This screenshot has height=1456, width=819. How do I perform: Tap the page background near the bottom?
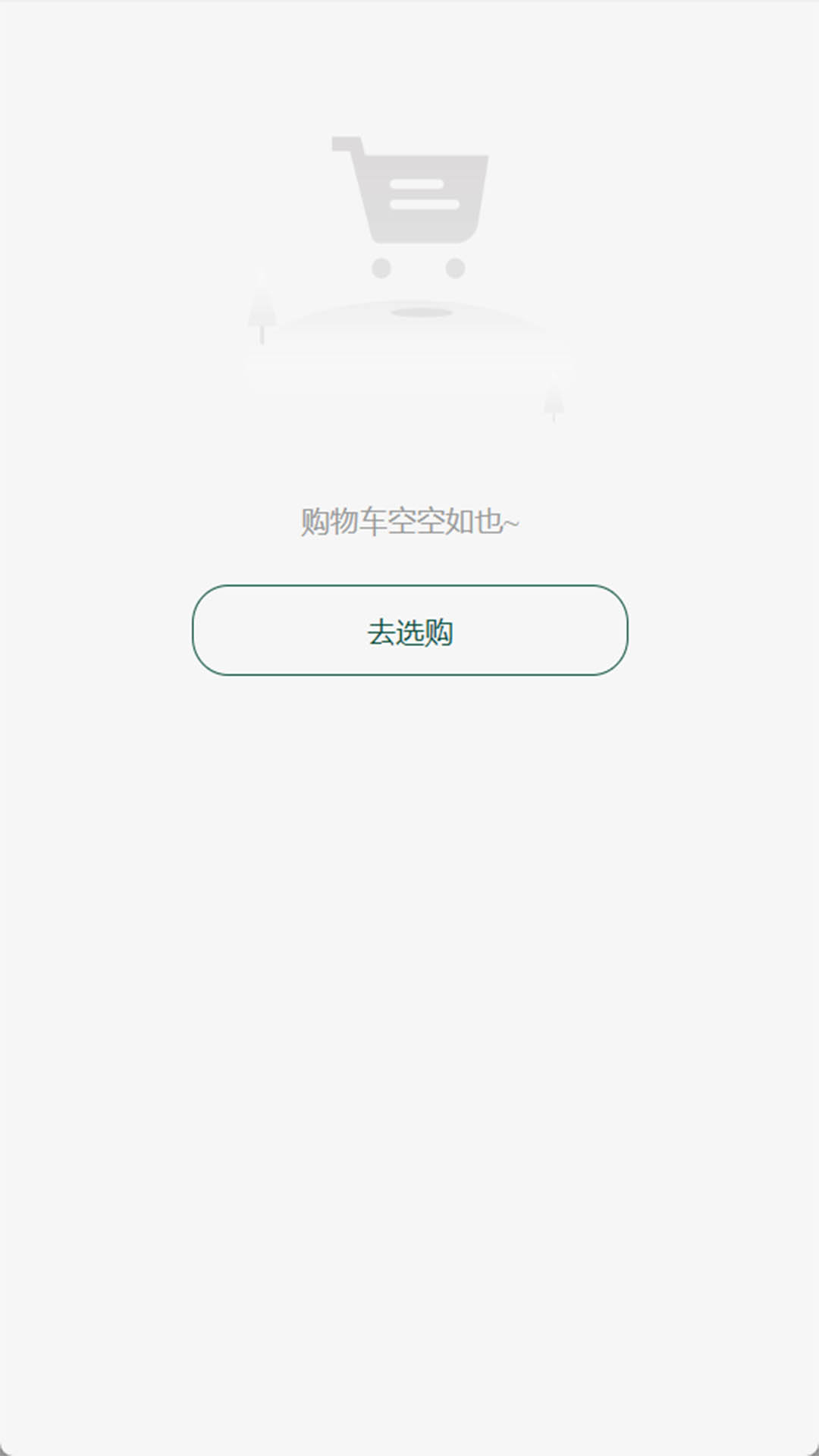click(409, 1289)
